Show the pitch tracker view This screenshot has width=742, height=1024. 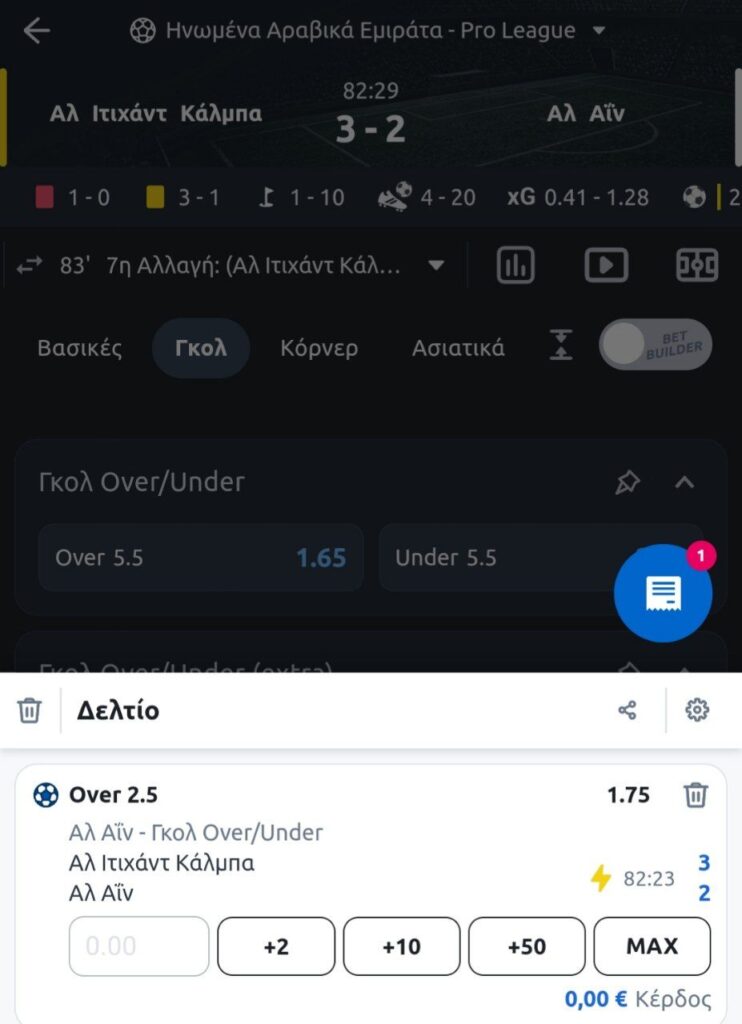696,265
